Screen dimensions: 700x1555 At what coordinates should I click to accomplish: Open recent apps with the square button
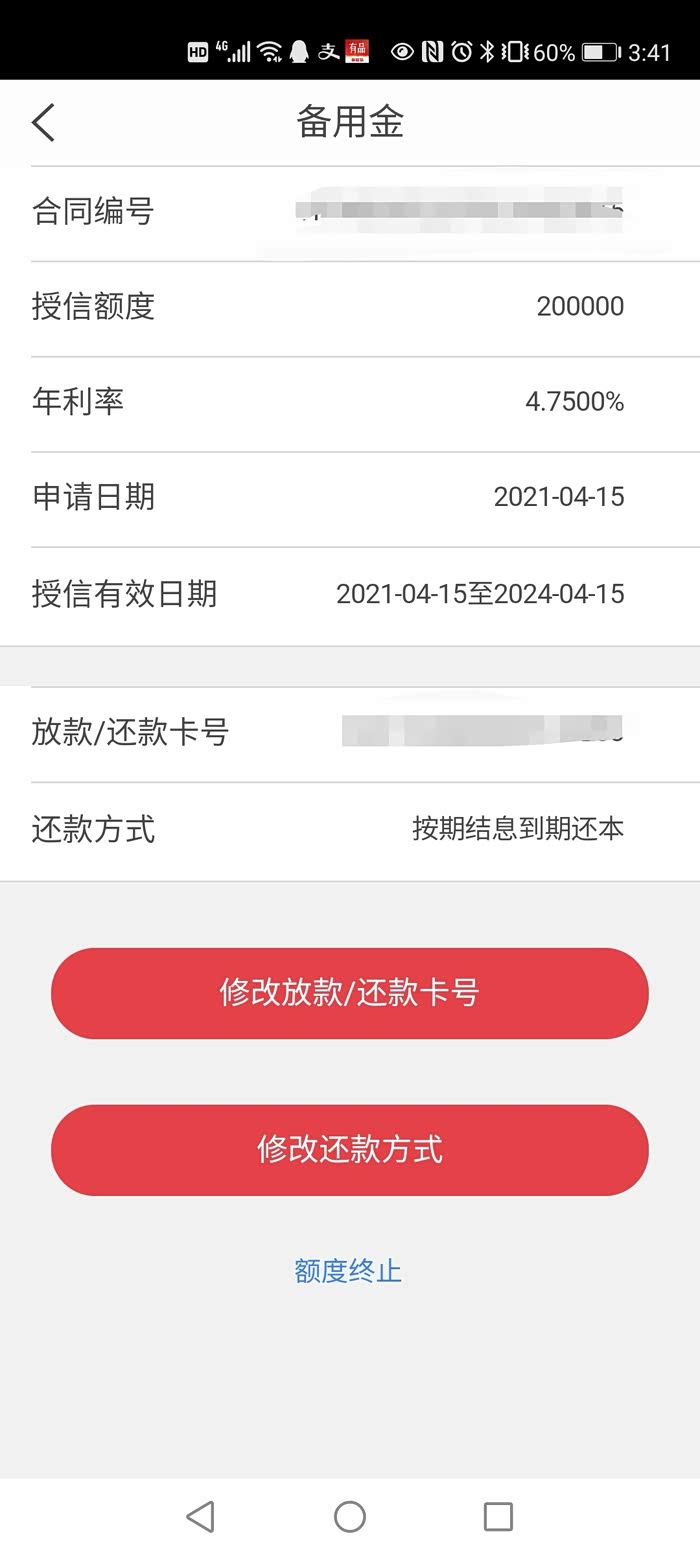(498, 1516)
